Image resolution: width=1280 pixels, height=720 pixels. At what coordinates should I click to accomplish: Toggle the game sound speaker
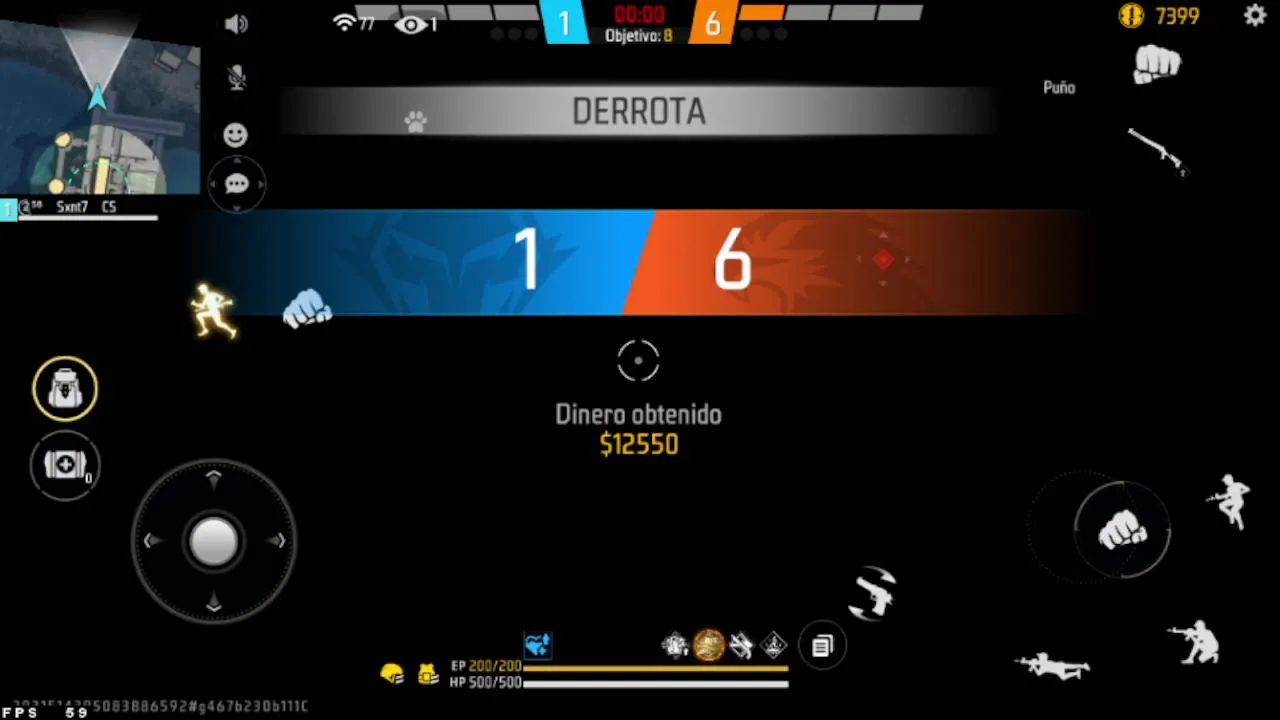236,25
